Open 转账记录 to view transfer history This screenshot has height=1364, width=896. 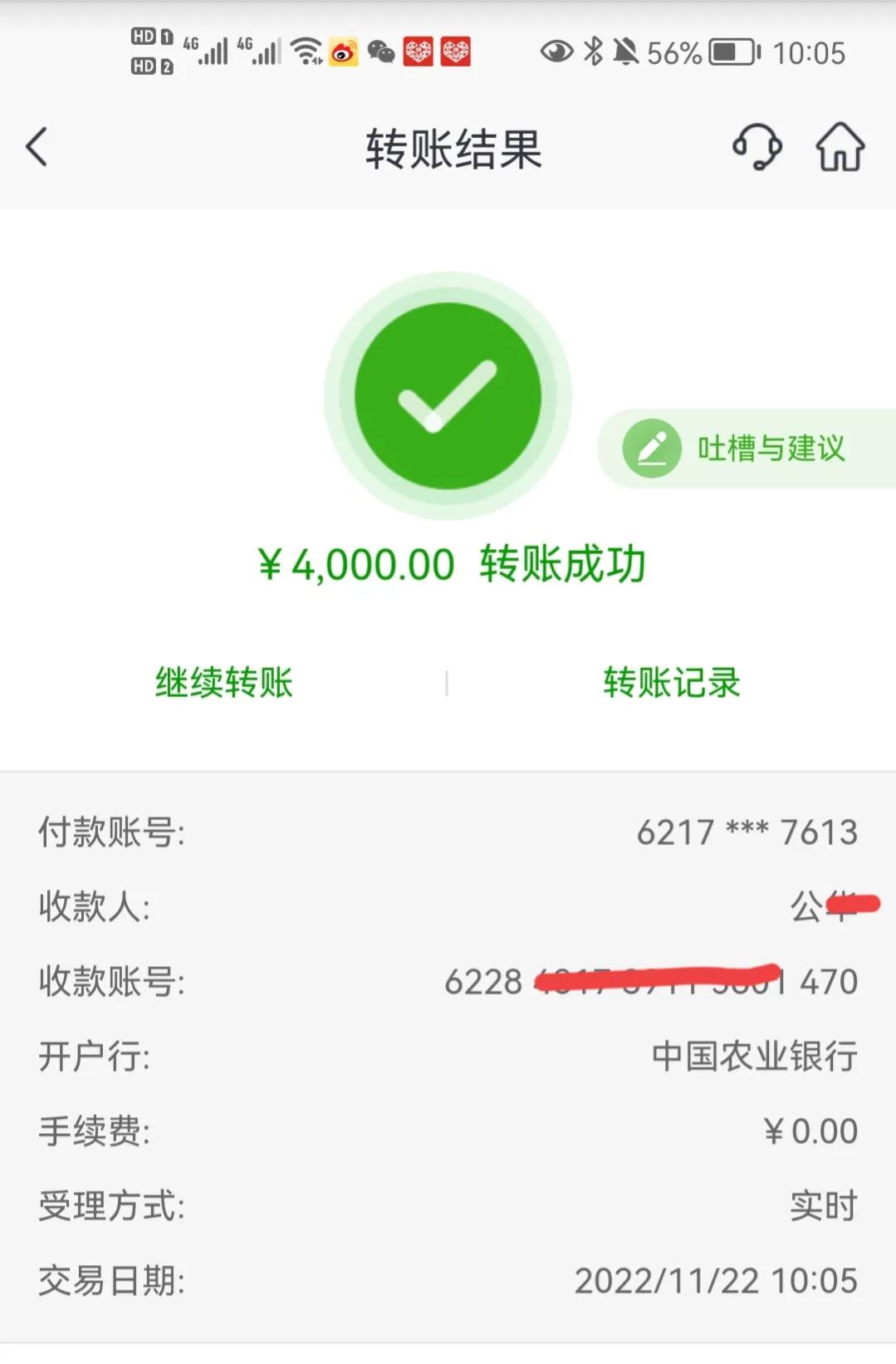(x=669, y=683)
